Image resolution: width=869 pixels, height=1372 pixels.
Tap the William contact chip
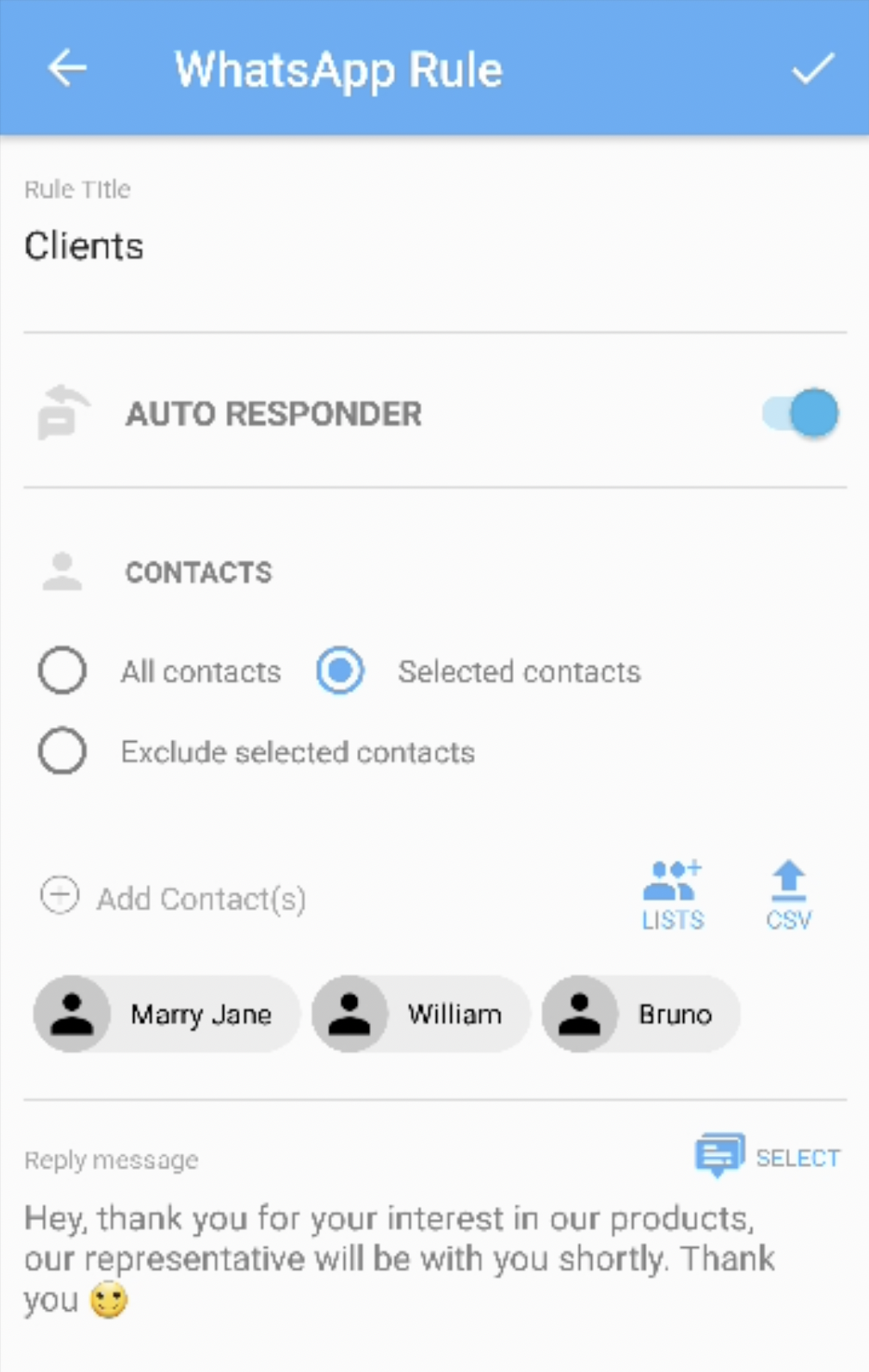pyautogui.click(x=421, y=1014)
